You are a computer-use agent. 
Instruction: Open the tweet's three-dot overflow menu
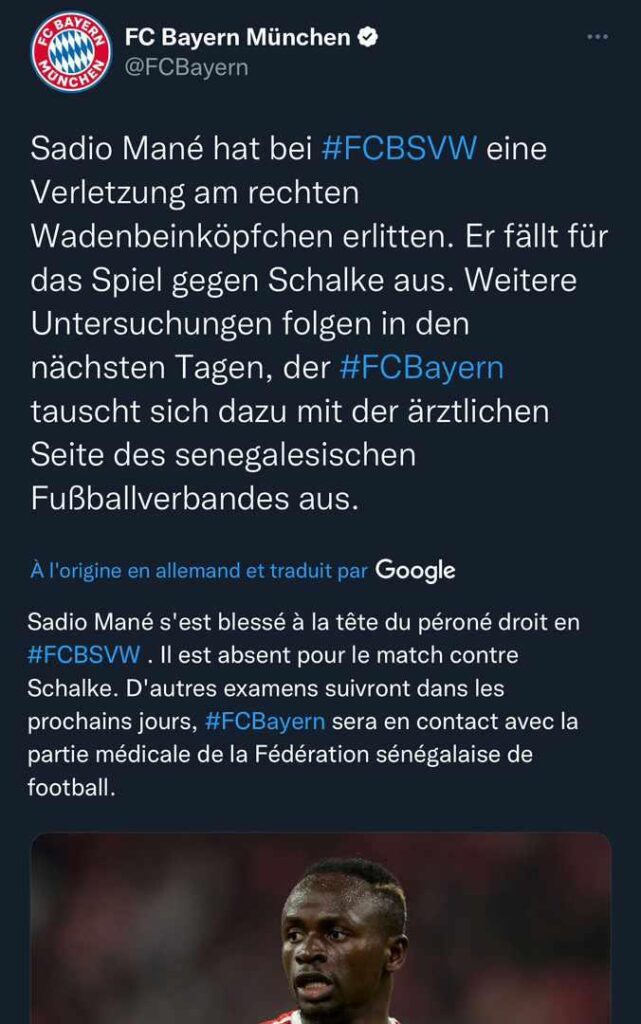point(597,37)
